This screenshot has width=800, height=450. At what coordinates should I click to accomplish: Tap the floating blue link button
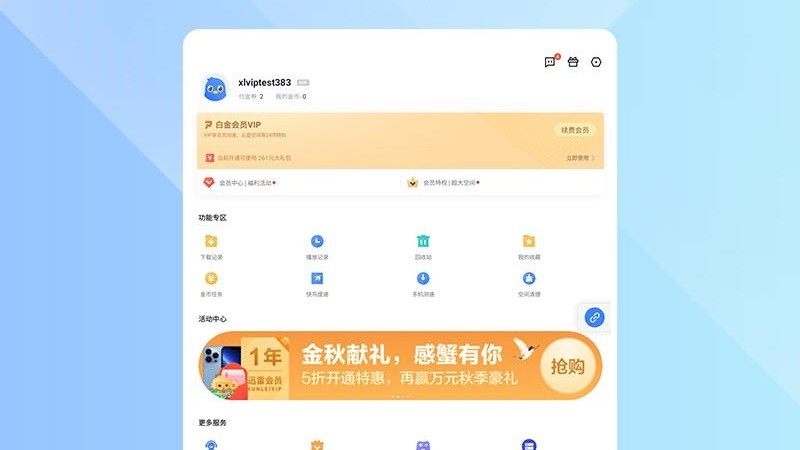[594, 317]
